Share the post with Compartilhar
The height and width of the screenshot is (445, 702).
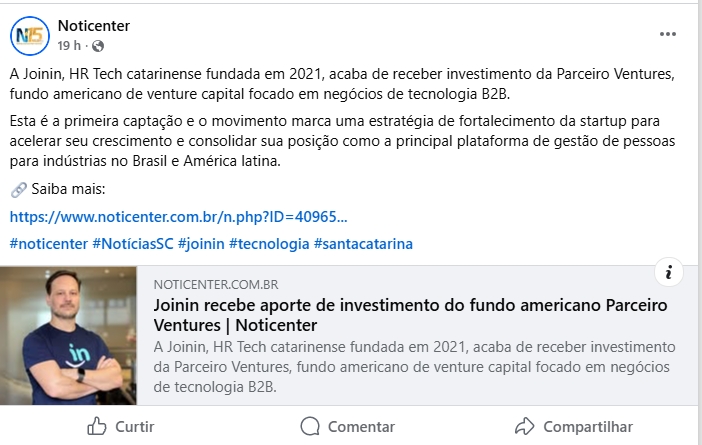coord(574,426)
